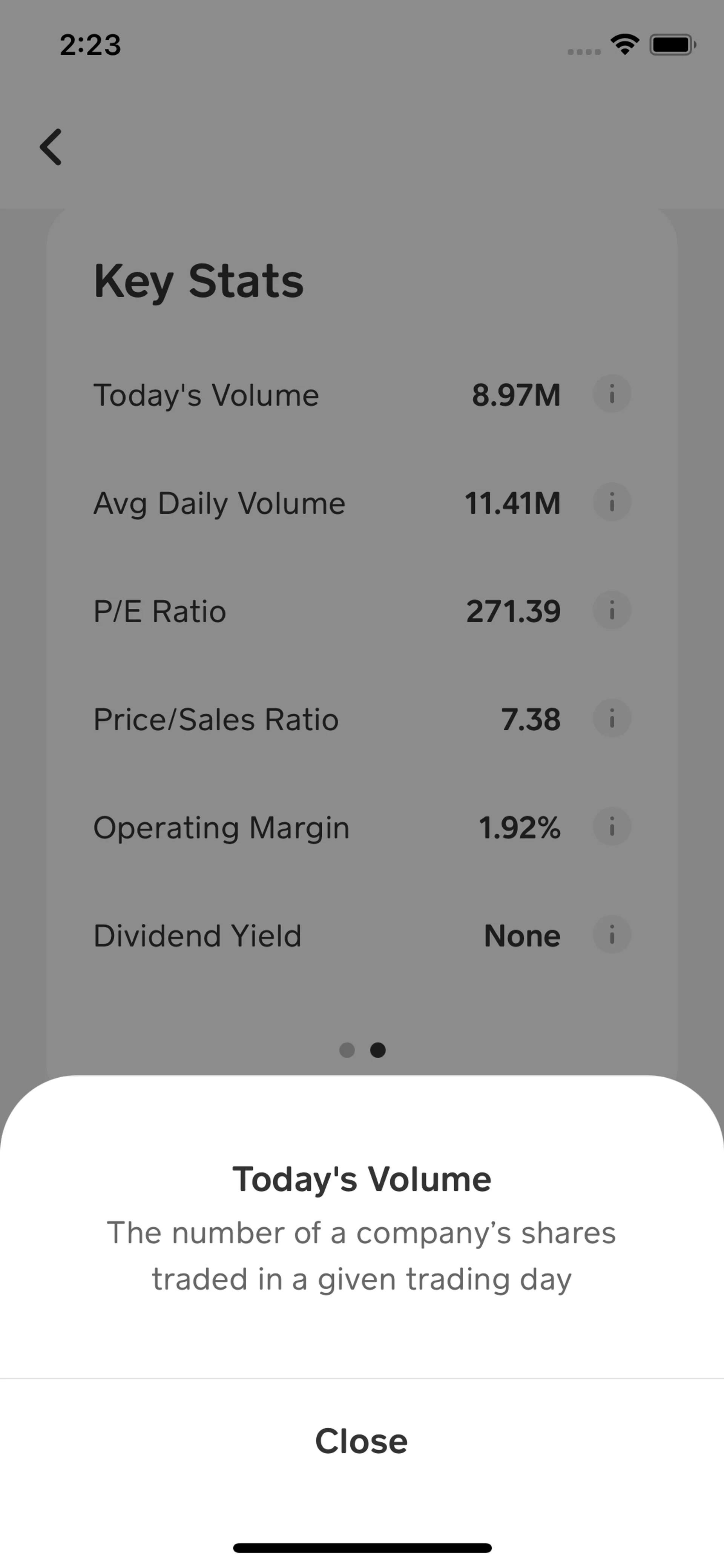Select the first page indicator dot
Image resolution: width=724 pixels, height=1568 pixels.
[347, 1050]
